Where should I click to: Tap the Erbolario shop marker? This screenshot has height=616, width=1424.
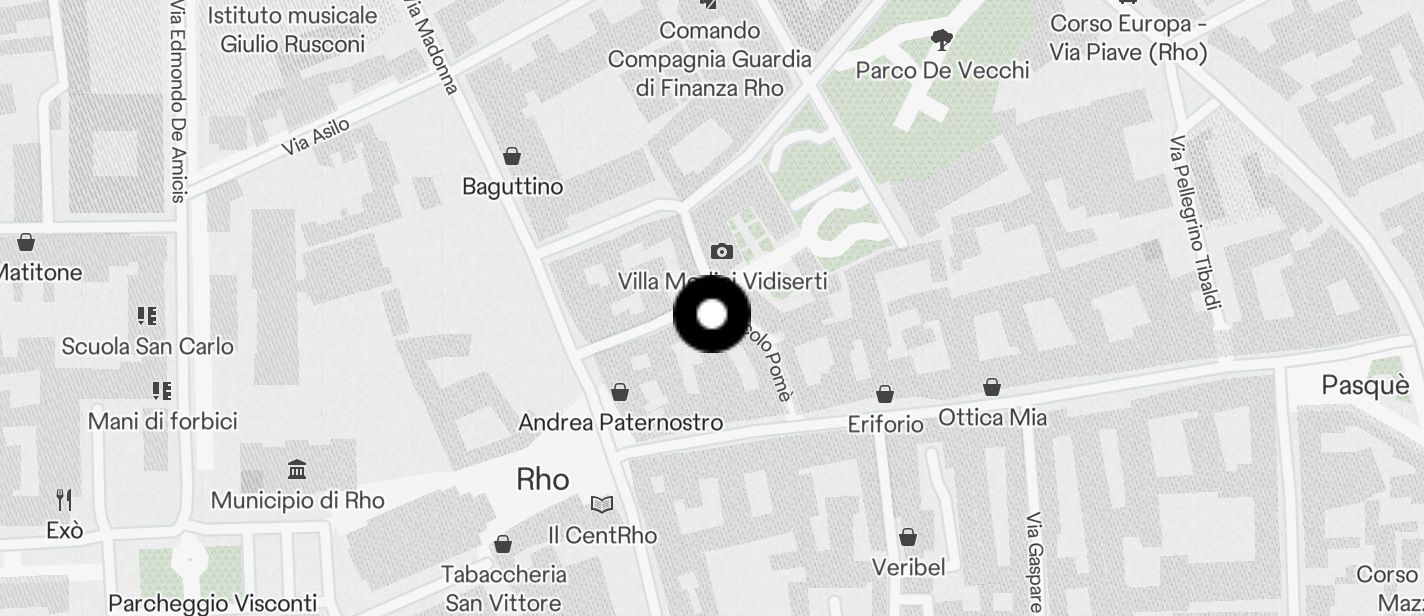885,394
